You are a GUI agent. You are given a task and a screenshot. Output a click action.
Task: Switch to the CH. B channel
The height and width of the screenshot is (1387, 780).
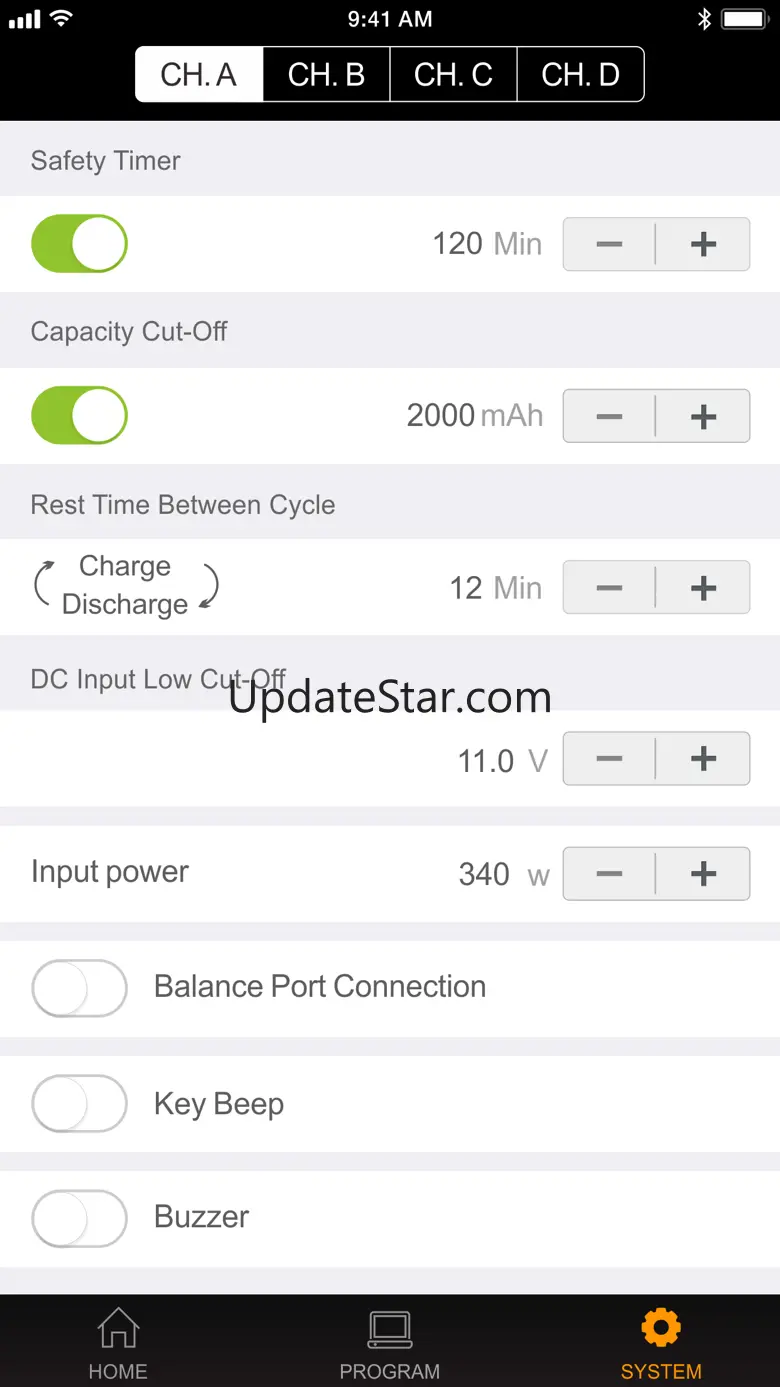326,75
